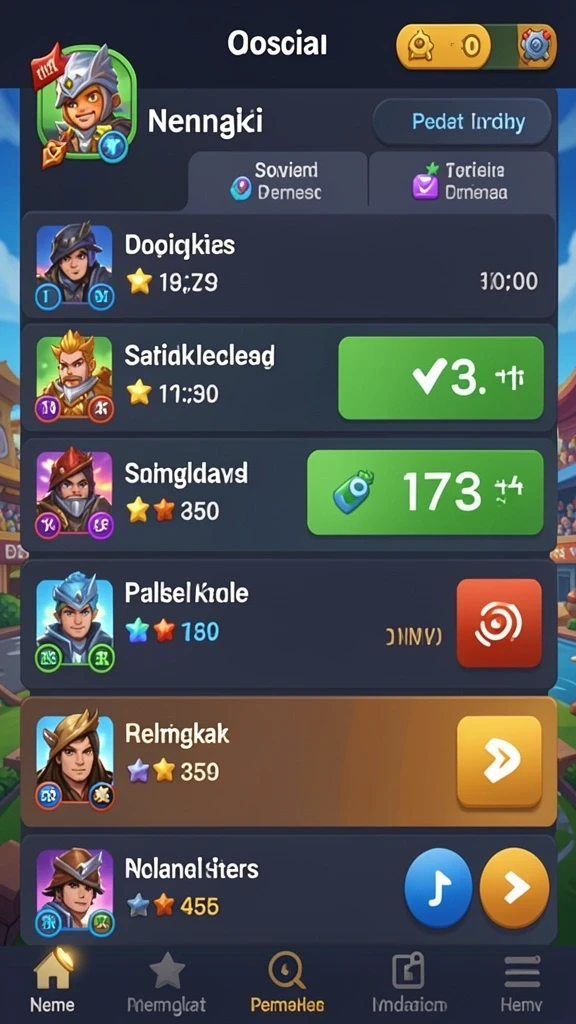Go to the Neme home tab
576x1024 pixels.
tap(53, 984)
